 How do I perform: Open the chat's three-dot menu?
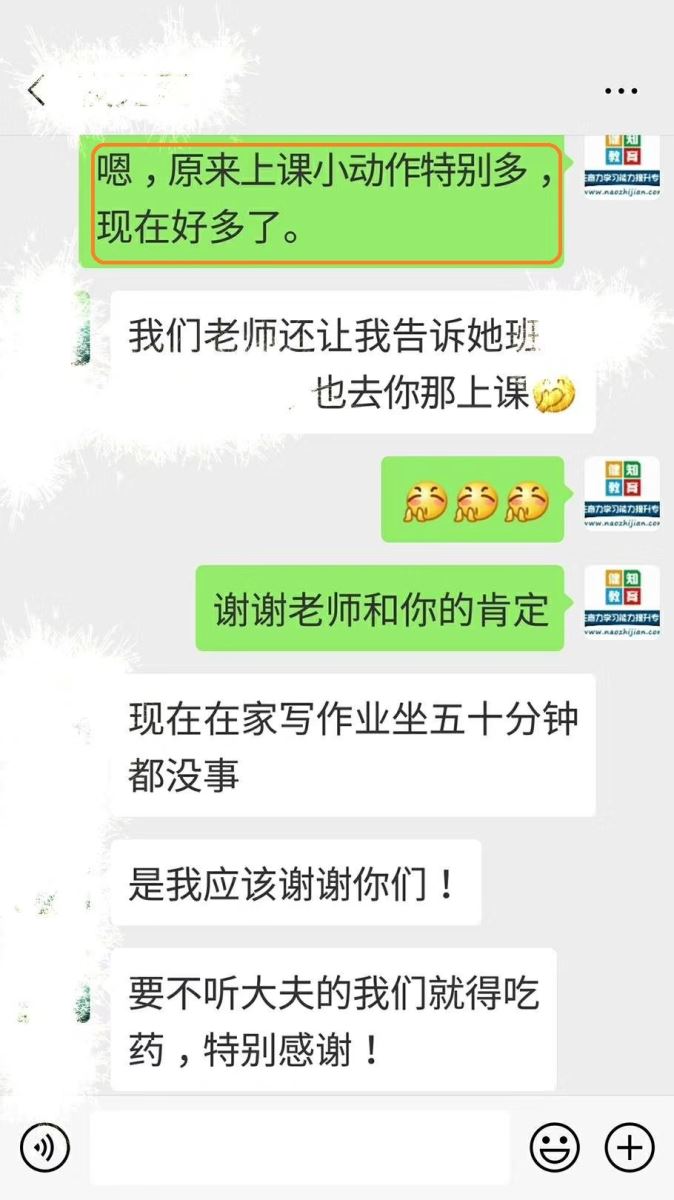621,91
